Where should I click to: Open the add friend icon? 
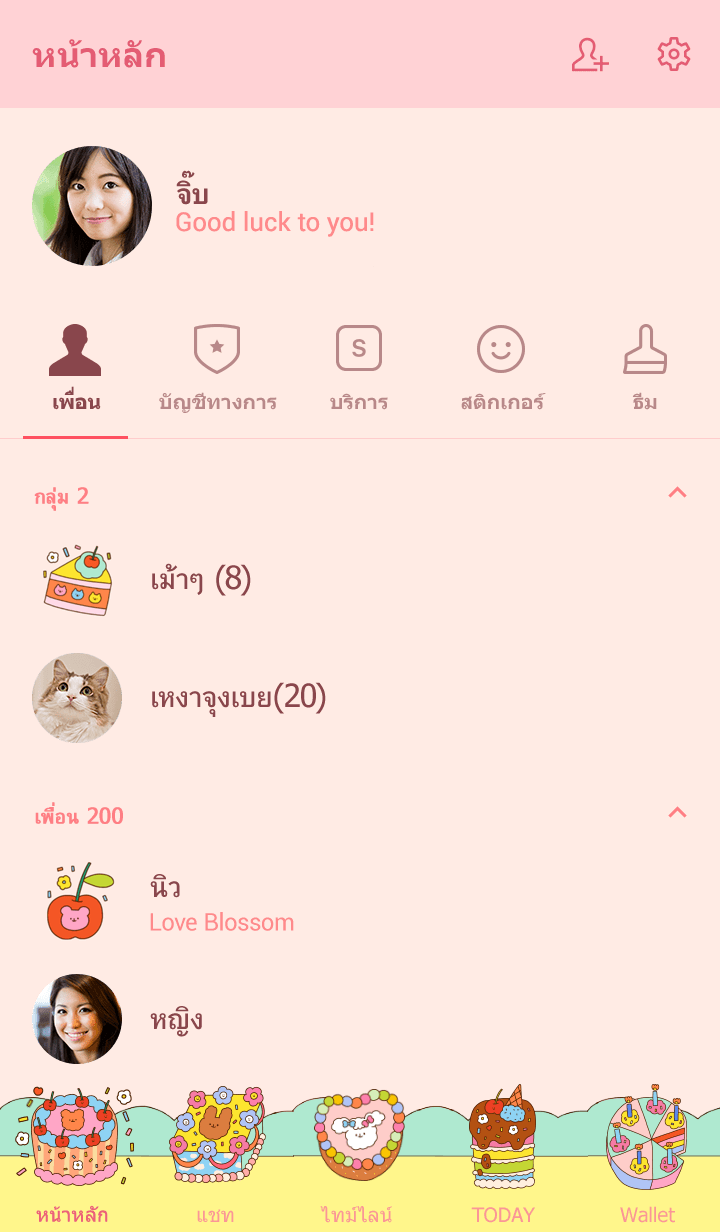[590, 55]
